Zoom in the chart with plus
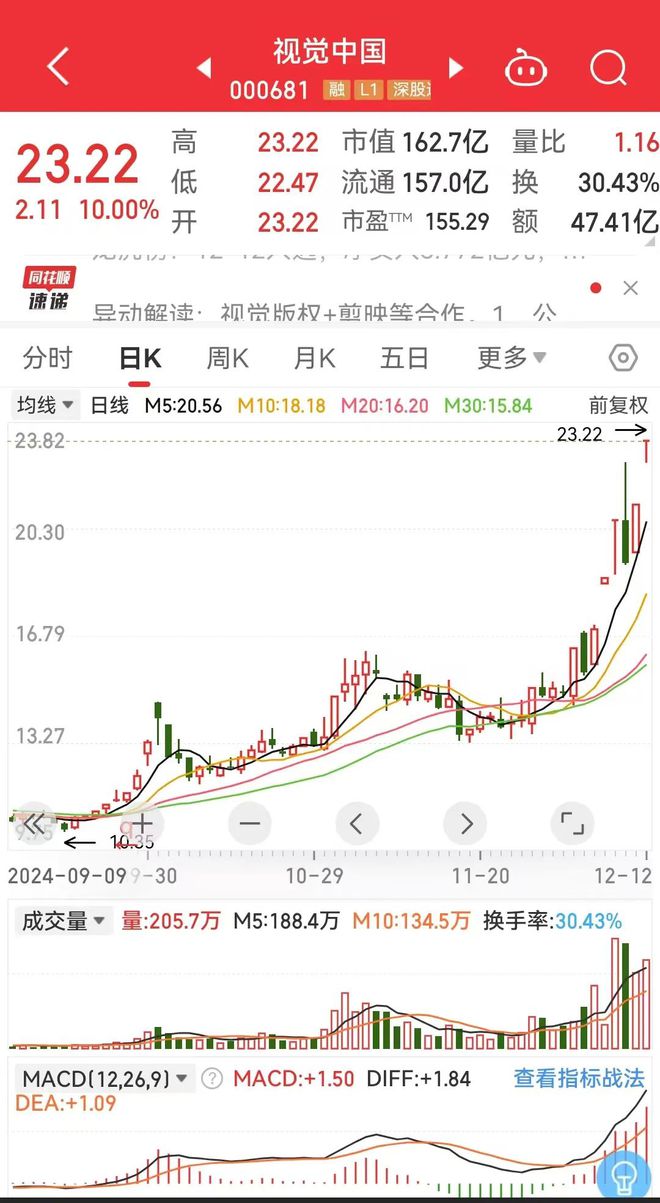 tap(142, 824)
